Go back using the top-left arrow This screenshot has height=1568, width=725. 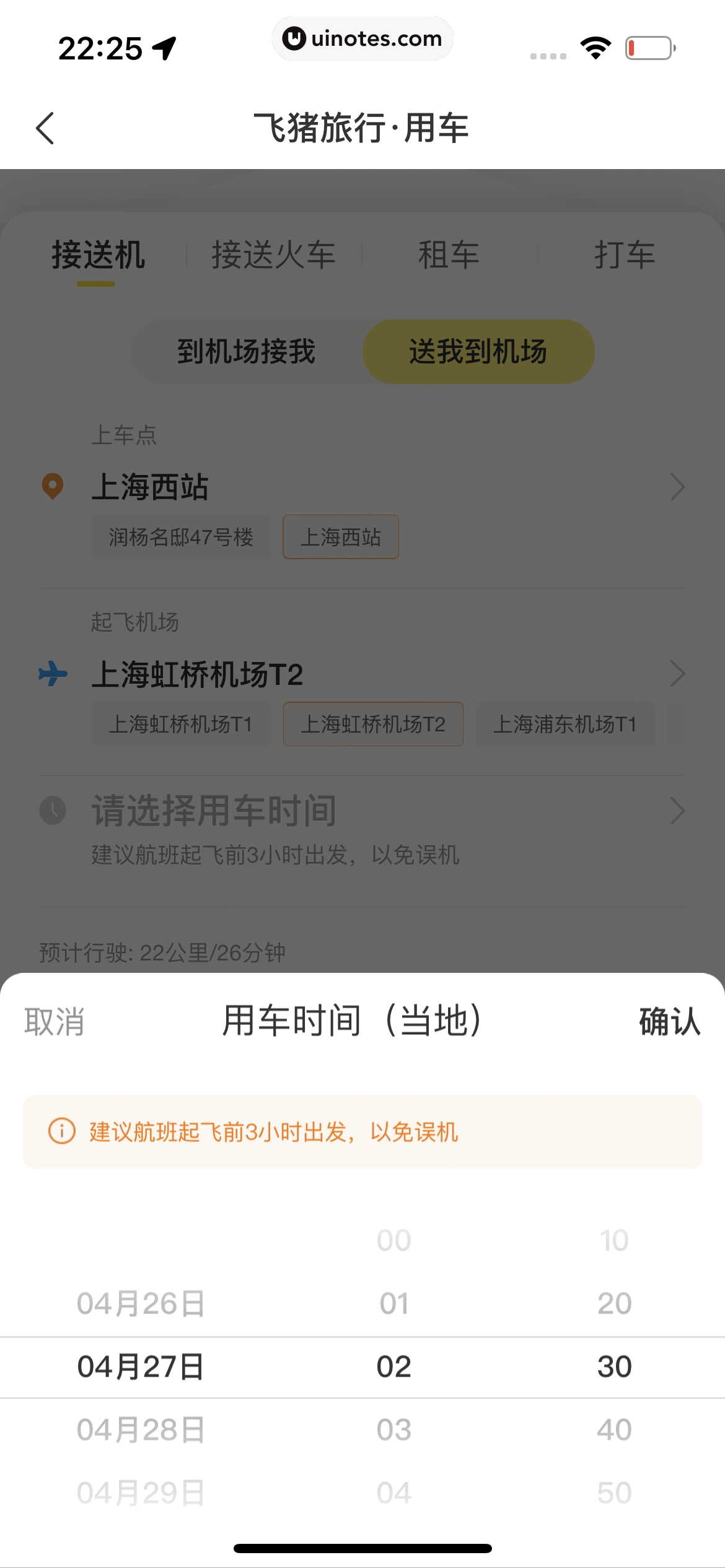(x=45, y=128)
